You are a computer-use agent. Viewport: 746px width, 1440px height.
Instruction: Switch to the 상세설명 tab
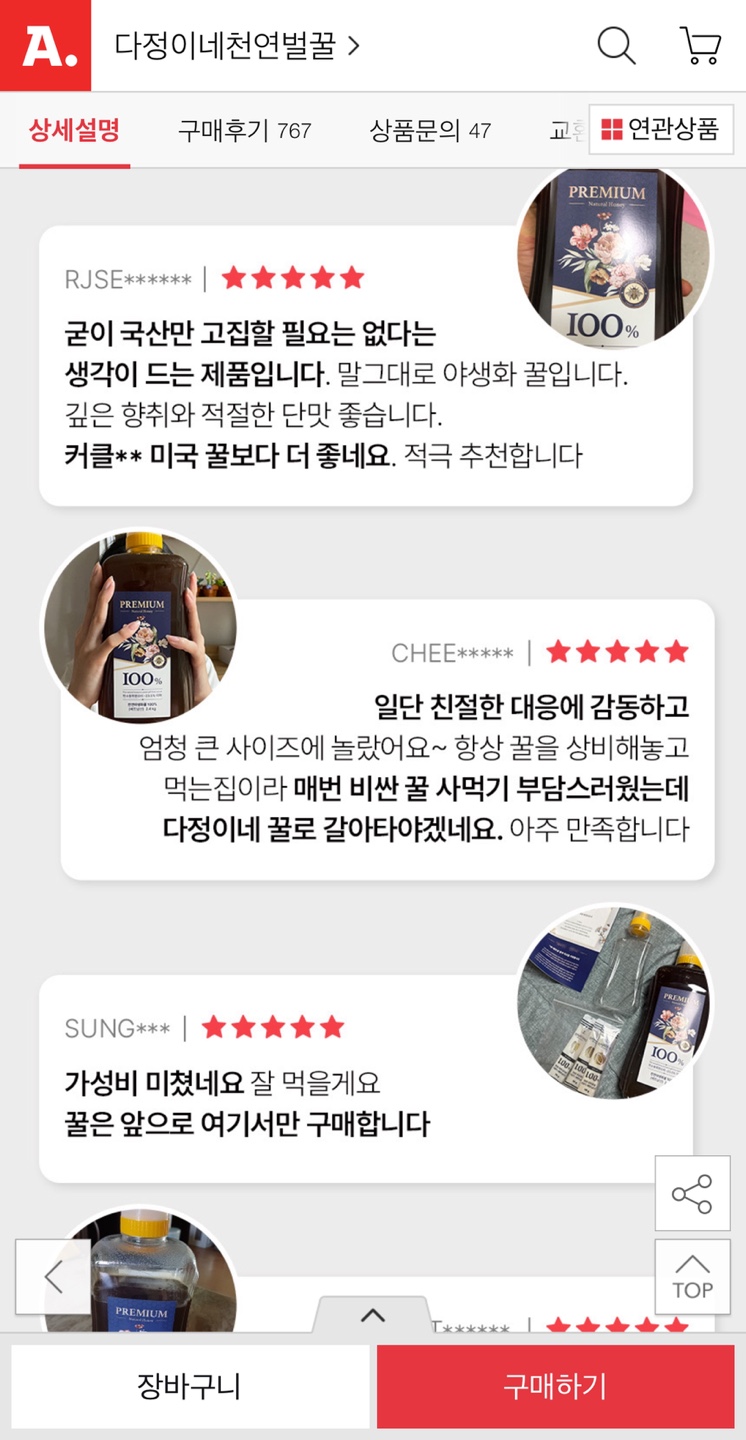(x=74, y=130)
